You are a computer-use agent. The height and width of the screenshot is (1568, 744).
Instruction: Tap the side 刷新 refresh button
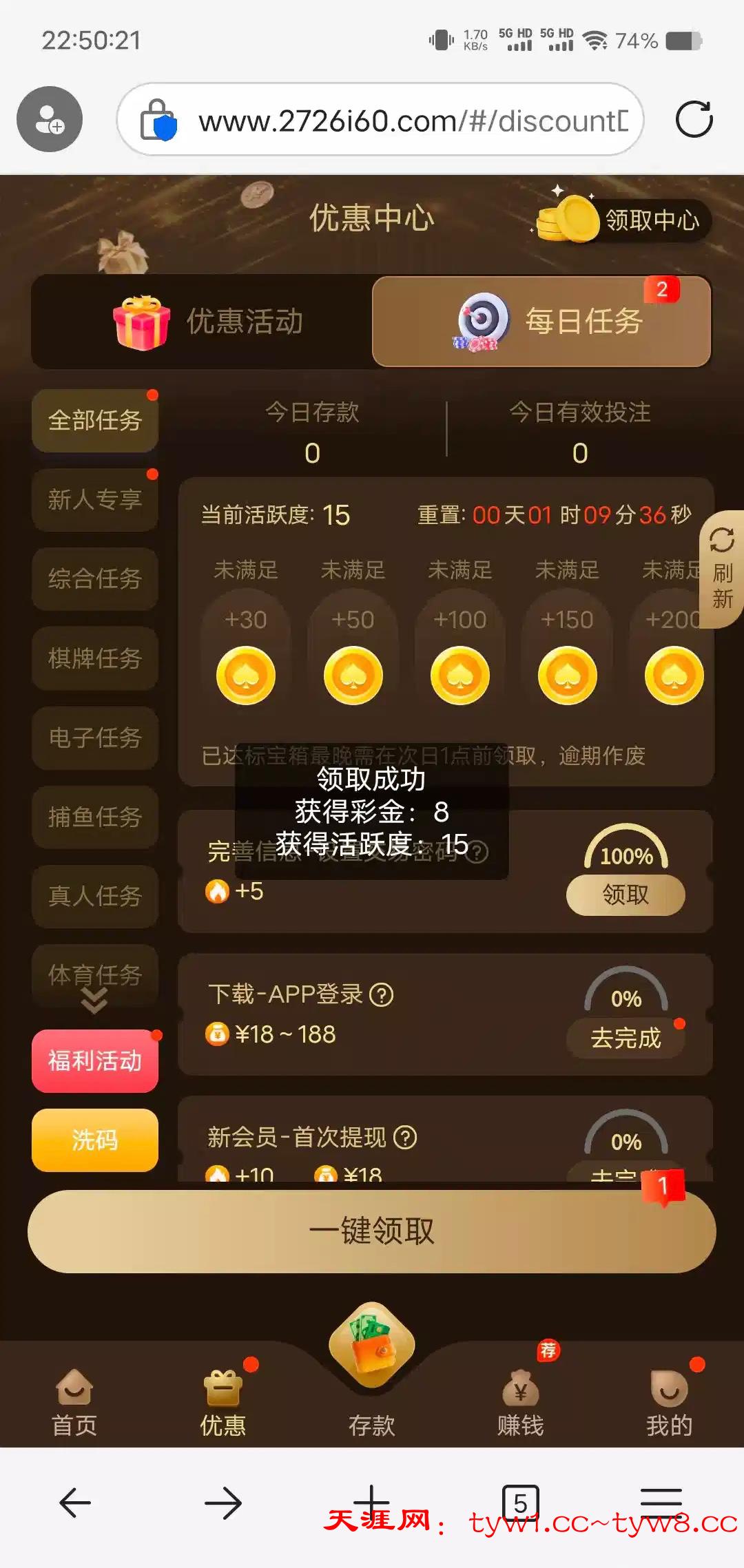[721, 569]
